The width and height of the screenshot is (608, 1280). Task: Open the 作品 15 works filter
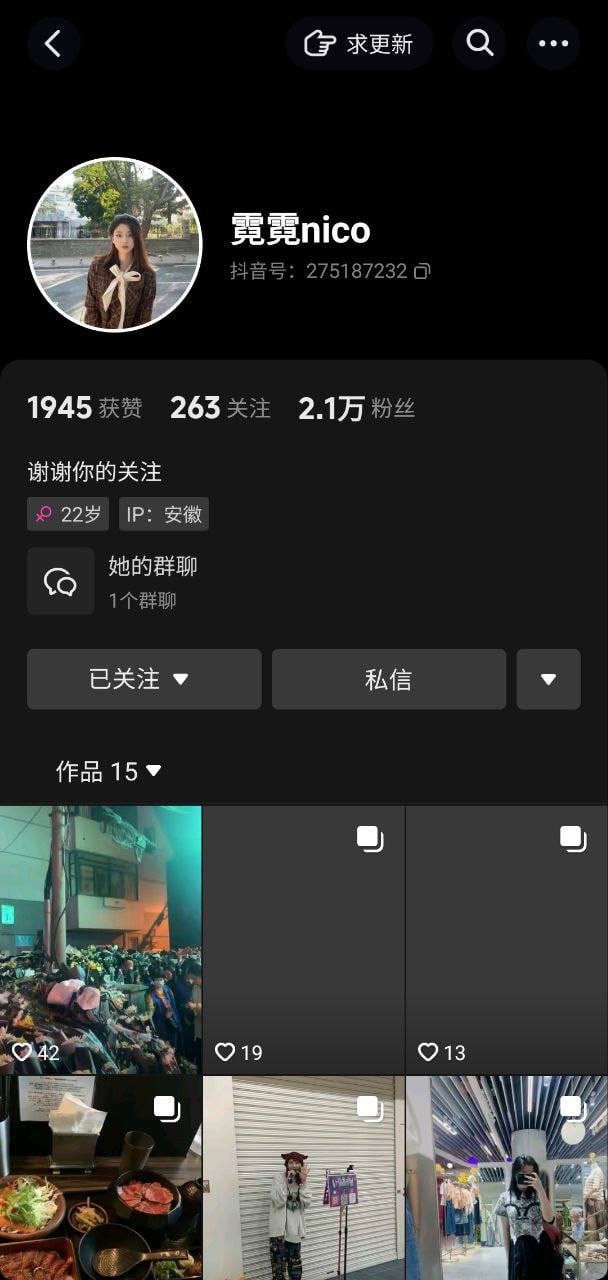tap(108, 771)
